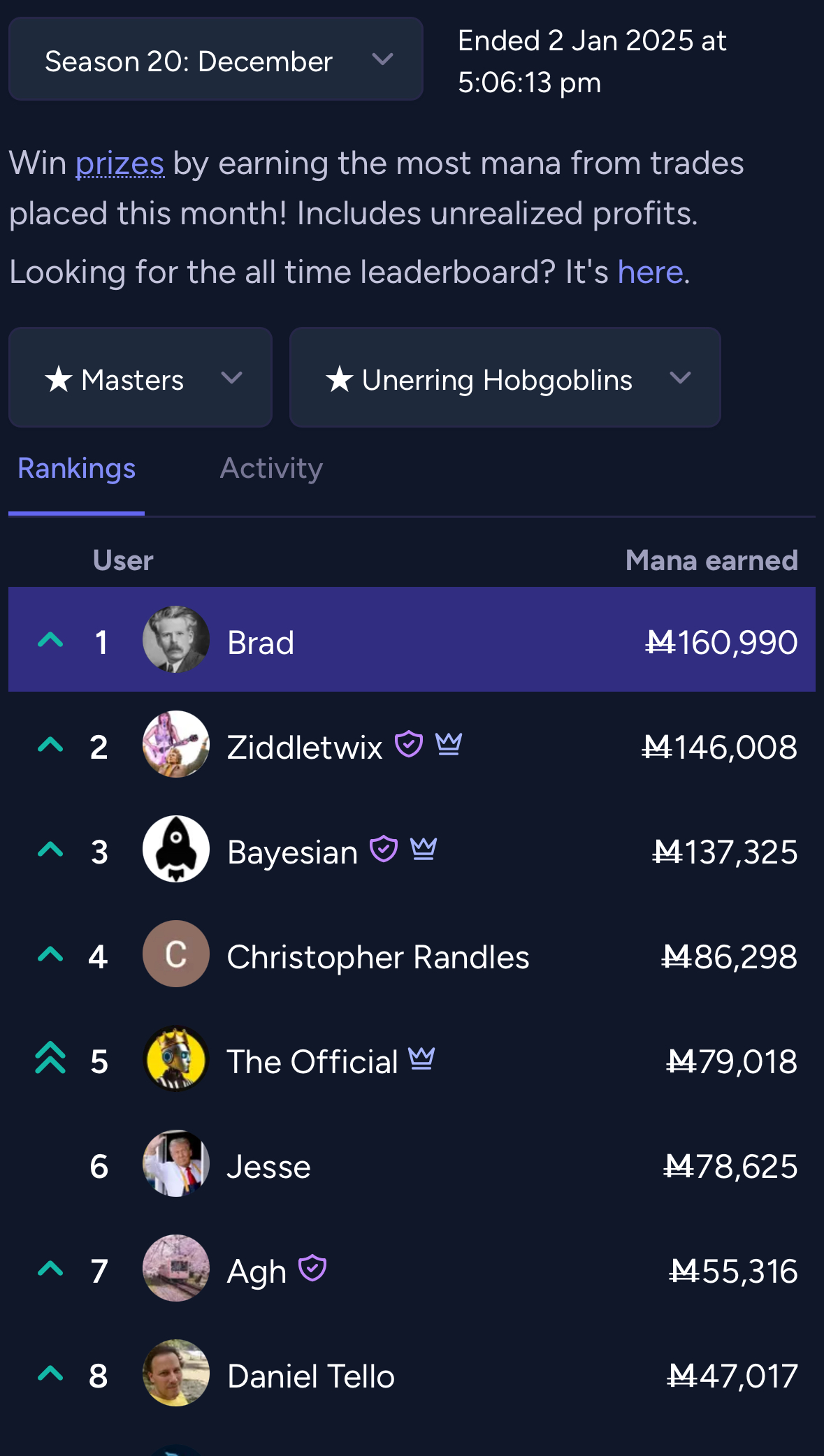Viewport: 824px width, 1456px height.
Task: Open the all time leaderboard via here
Action: [x=650, y=272]
